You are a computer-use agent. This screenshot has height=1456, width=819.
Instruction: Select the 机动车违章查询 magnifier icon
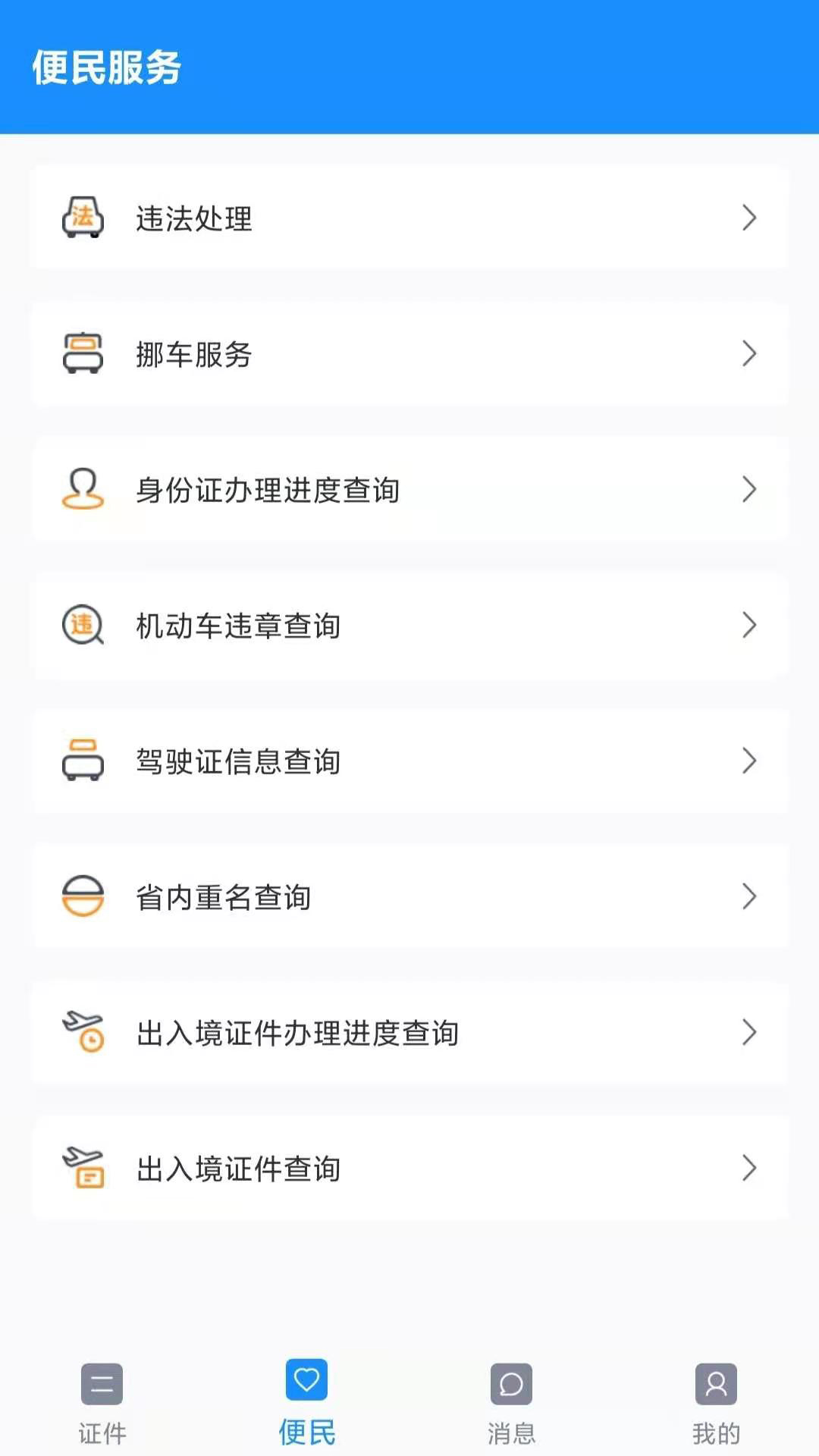(83, 625)
